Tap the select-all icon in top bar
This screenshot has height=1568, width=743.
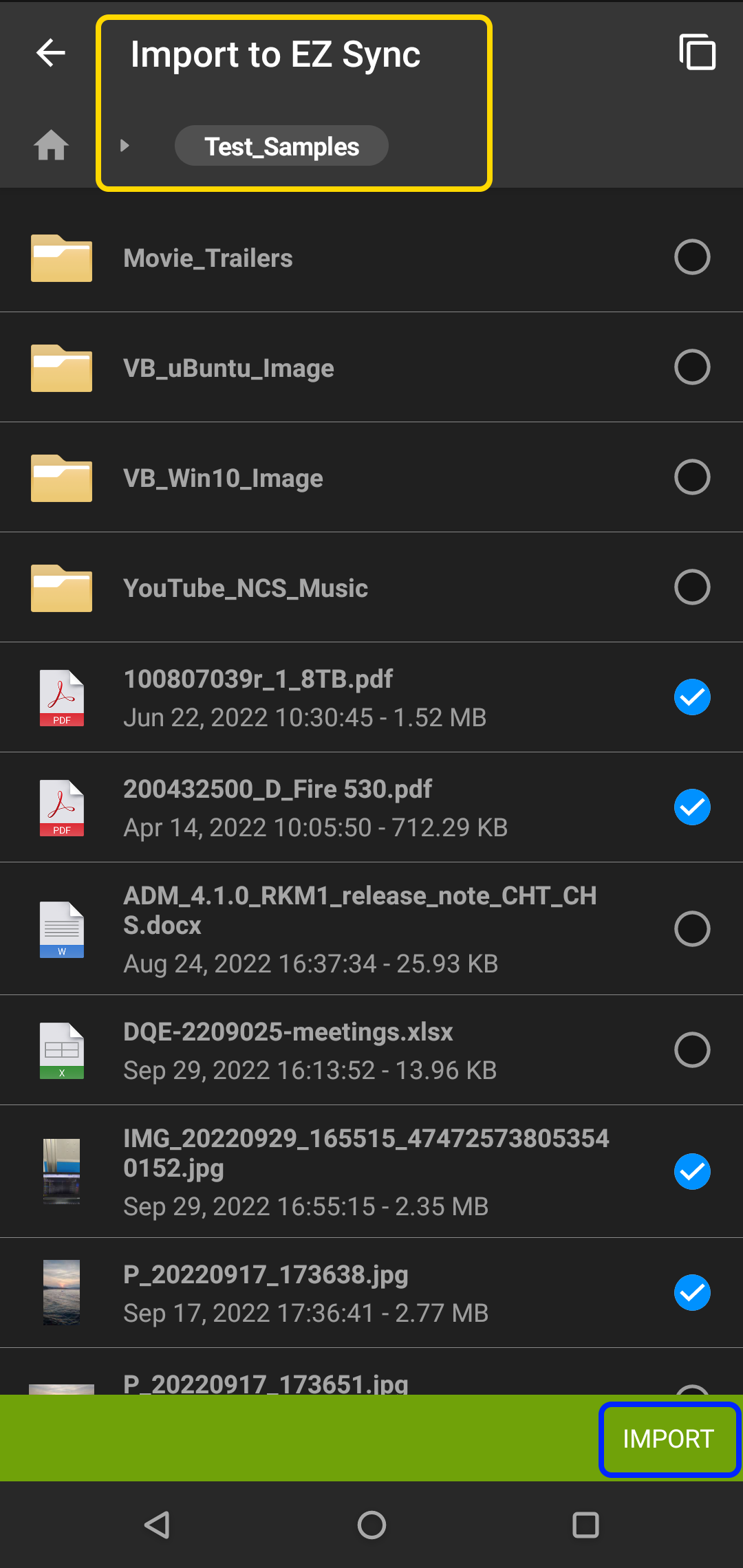click(x=697, y=52)
